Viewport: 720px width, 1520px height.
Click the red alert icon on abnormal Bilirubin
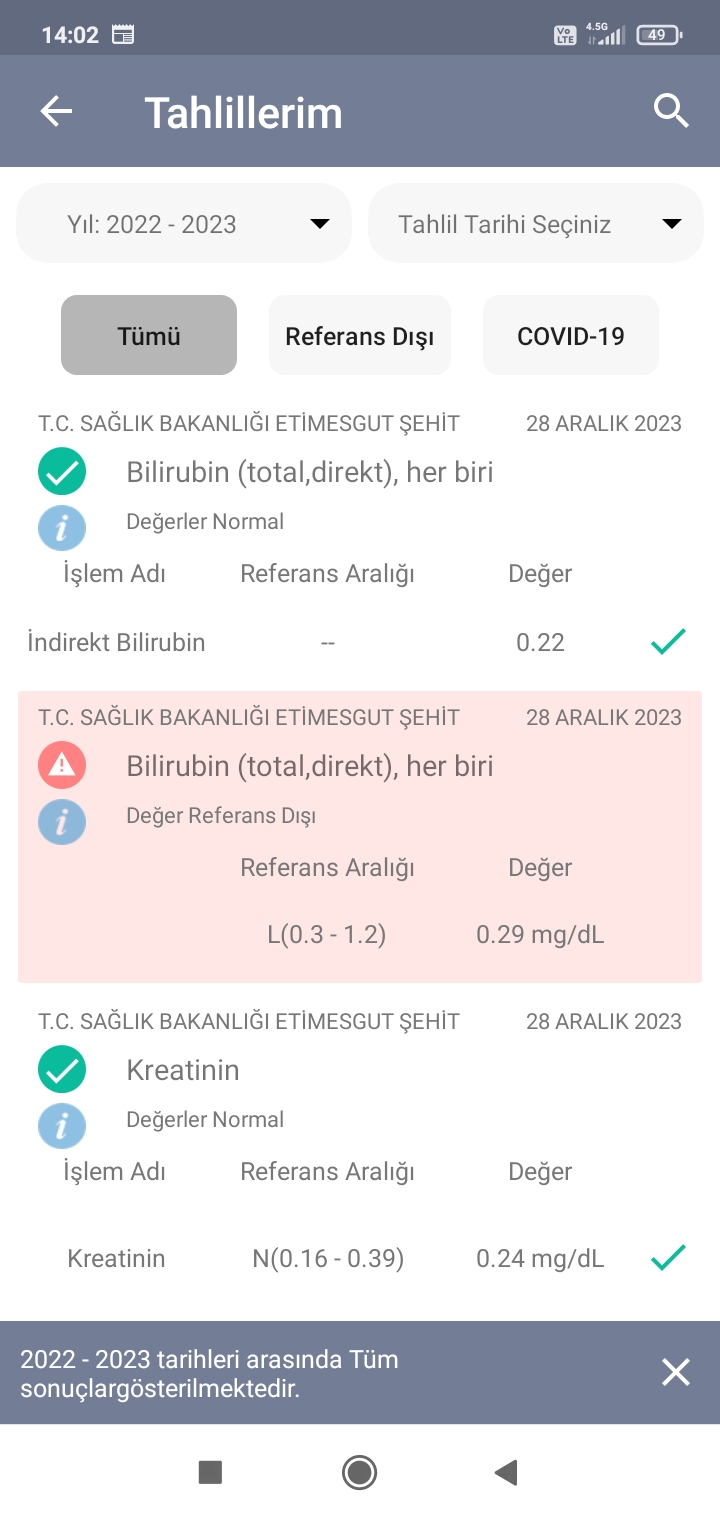tap(62, 765)
